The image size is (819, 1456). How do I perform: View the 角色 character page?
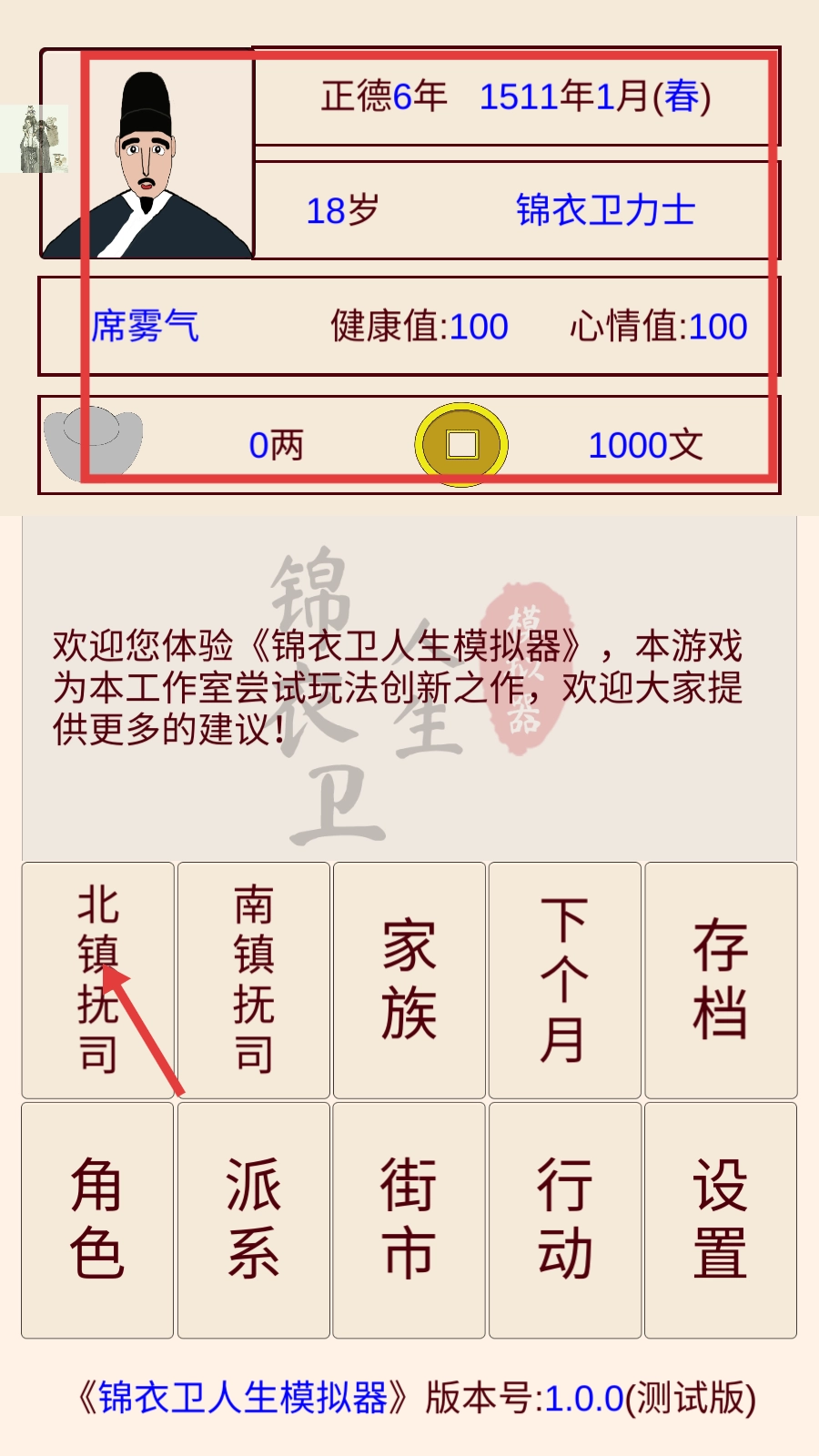tap(97, 1219)
